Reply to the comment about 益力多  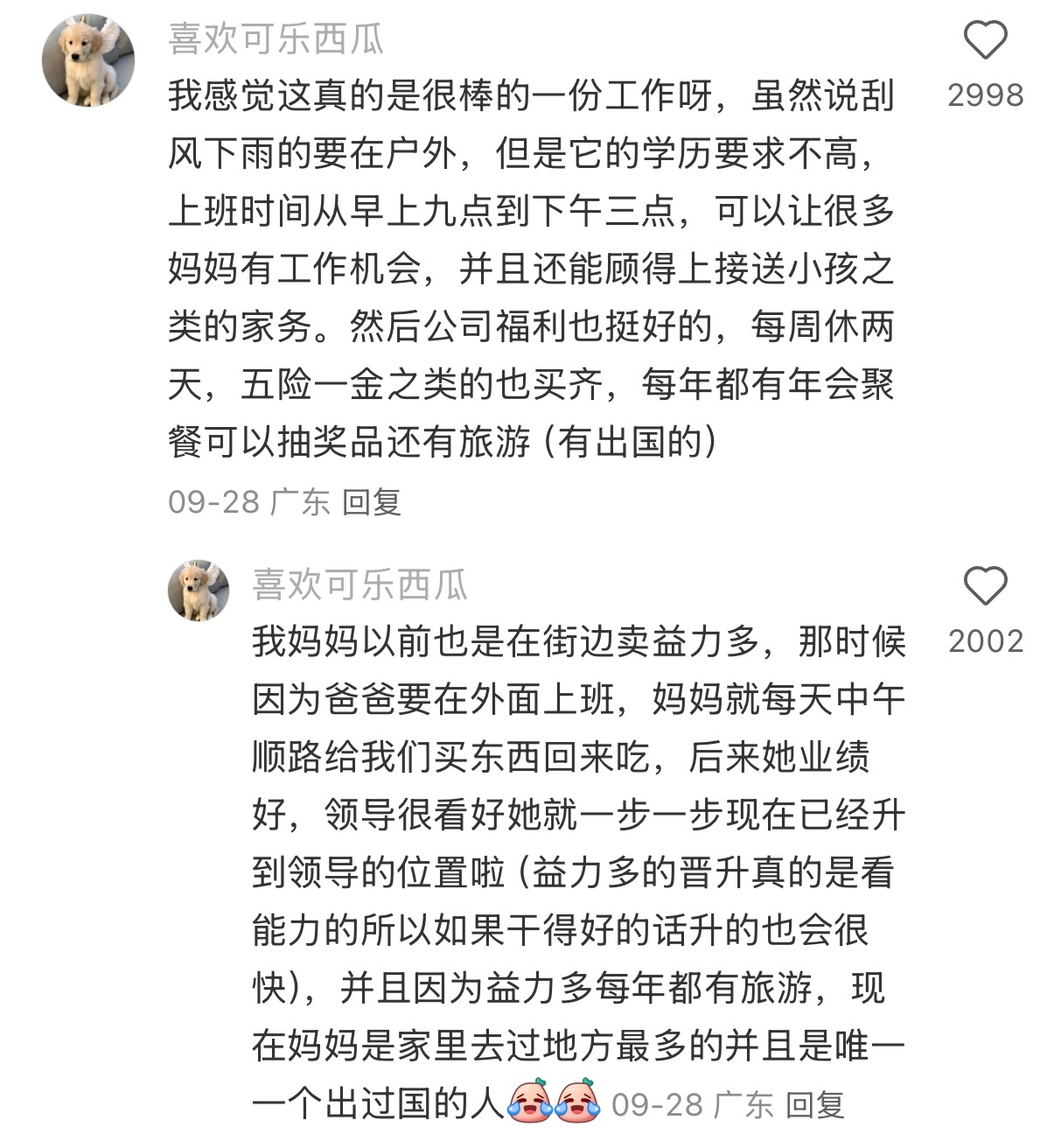pyautogui.click(x=814, y=1105)
